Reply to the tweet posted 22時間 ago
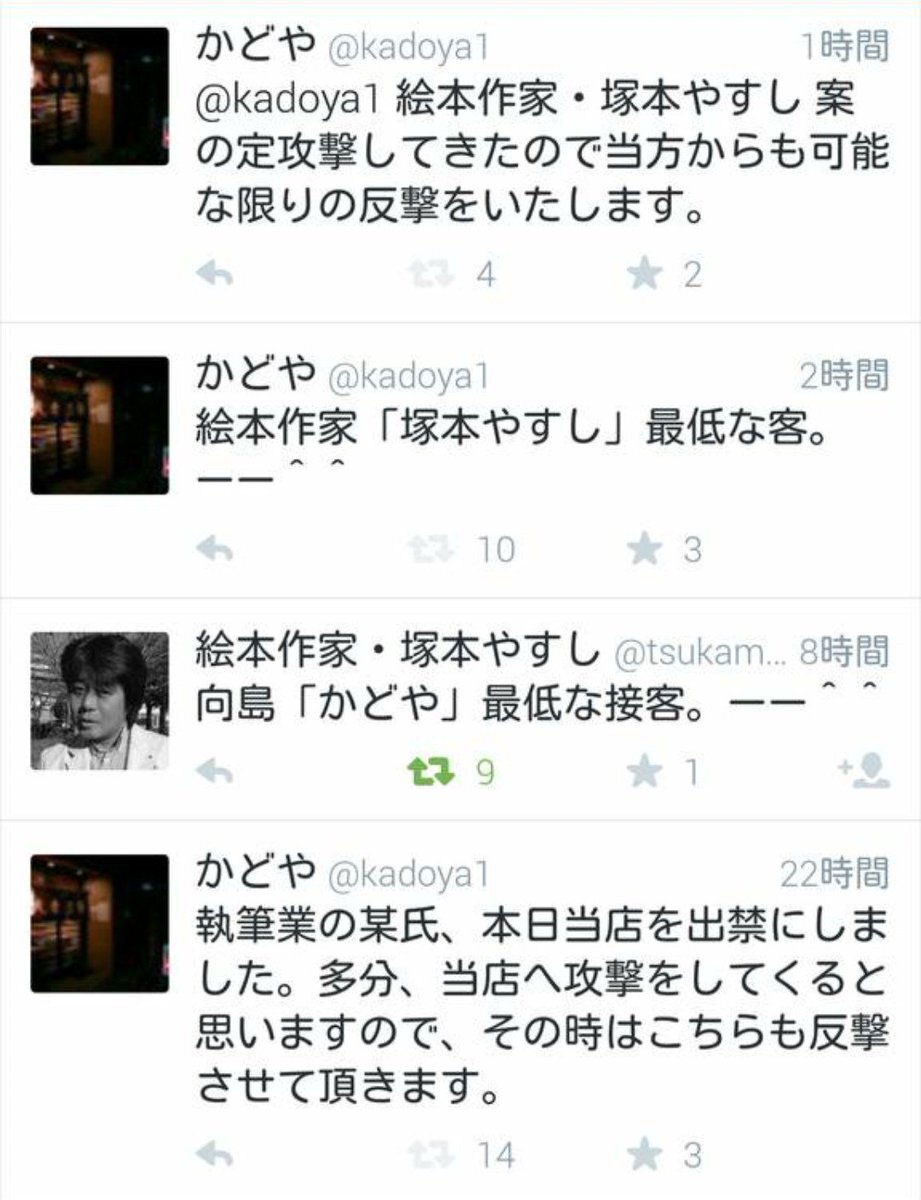The width and height of the screenshot is (921, 1200). coord(213,1154)
